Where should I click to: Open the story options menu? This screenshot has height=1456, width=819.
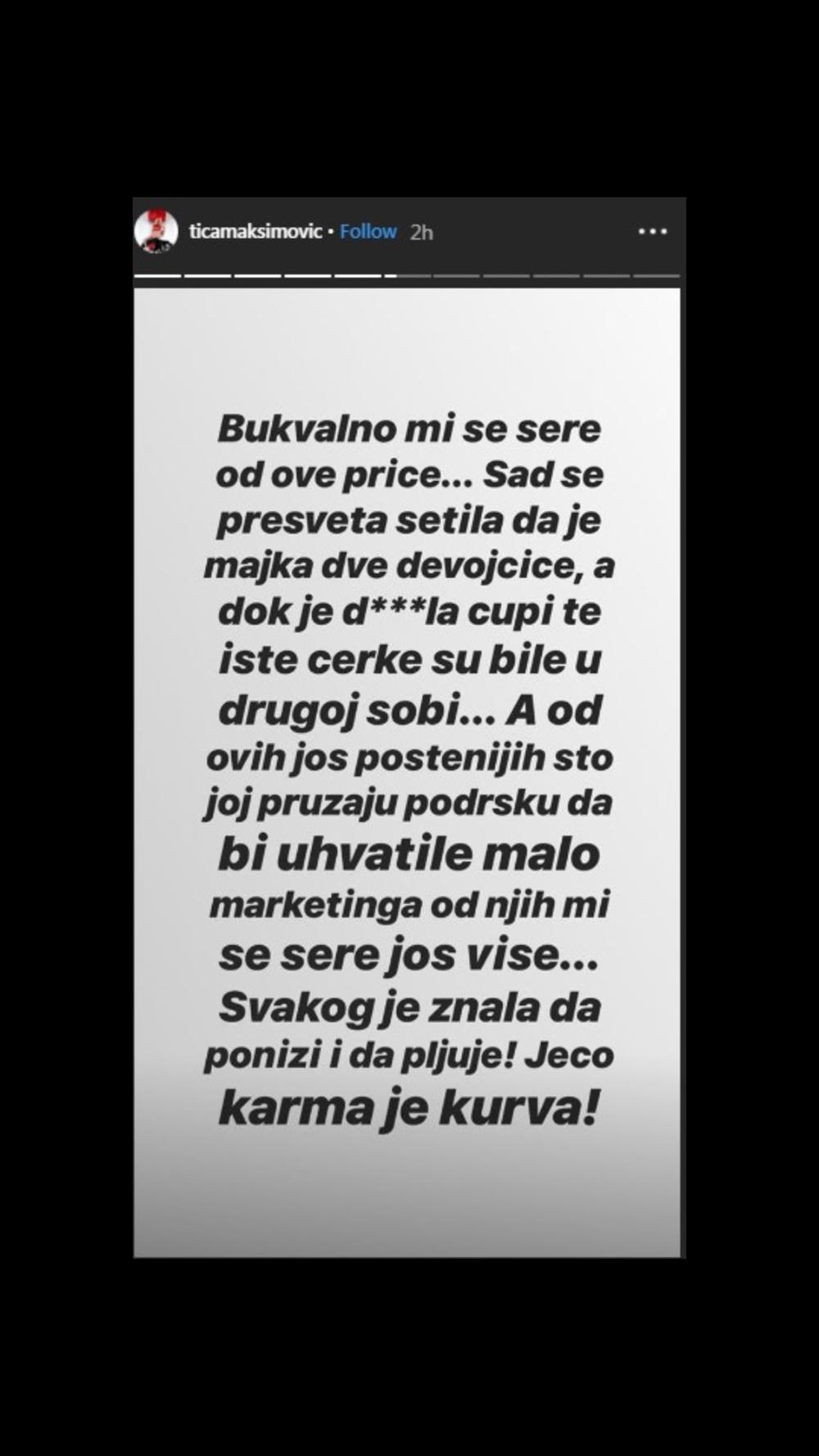[652, 232]
